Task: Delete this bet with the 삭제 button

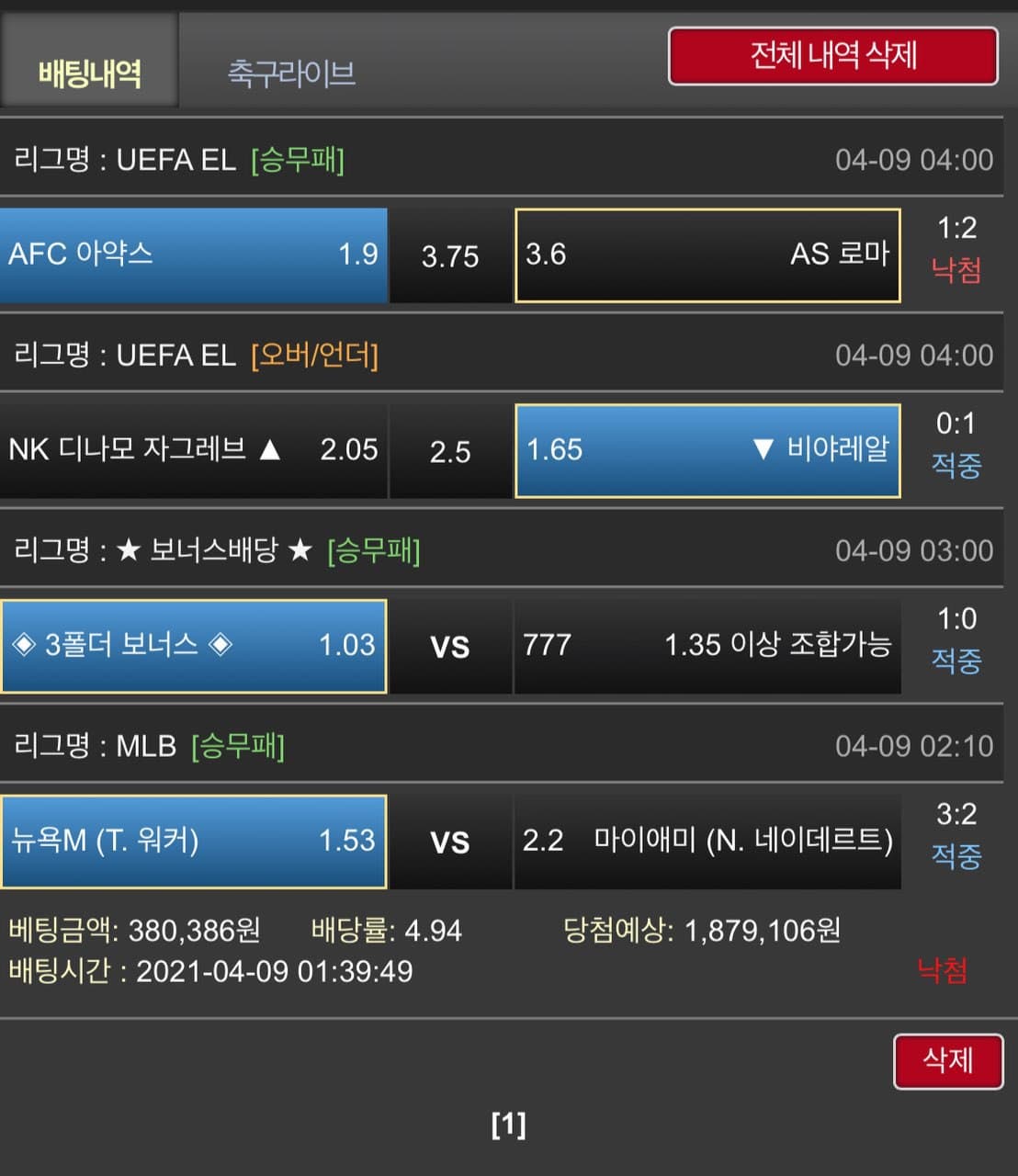Action: pyautogui.click(x=947, y=1061)
